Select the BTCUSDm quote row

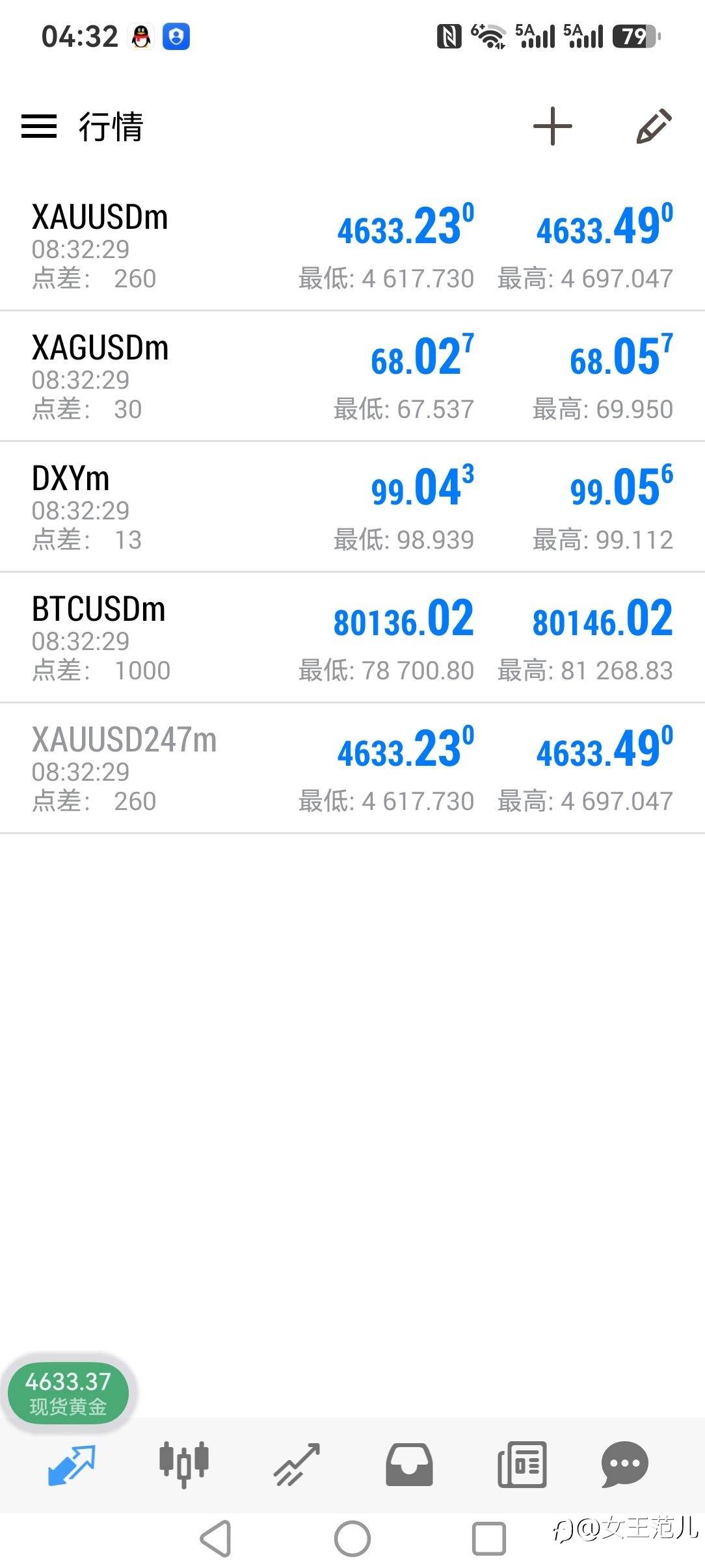(x=352, y=638)
